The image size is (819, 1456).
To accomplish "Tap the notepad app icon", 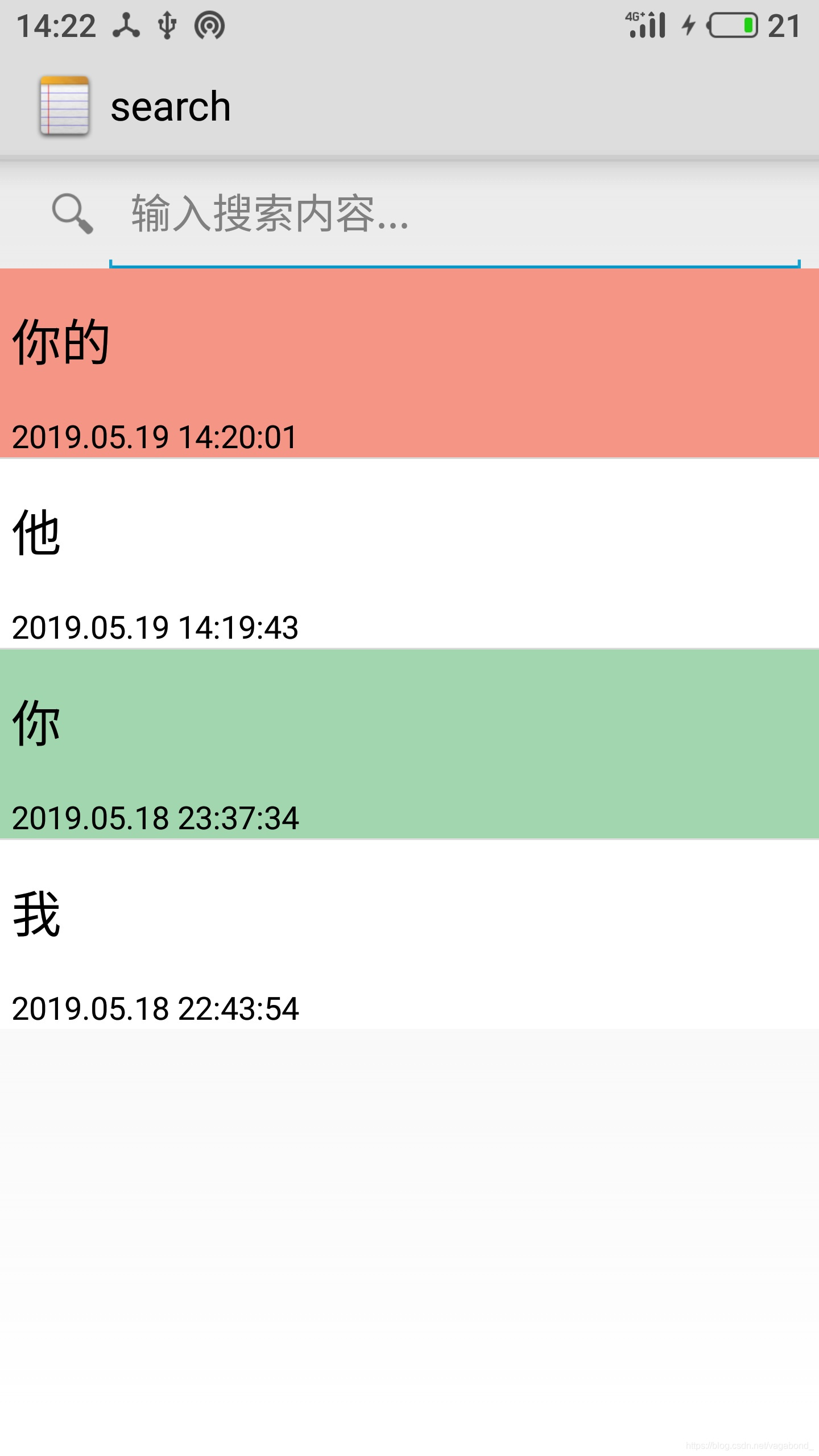I will click(64, 106).
